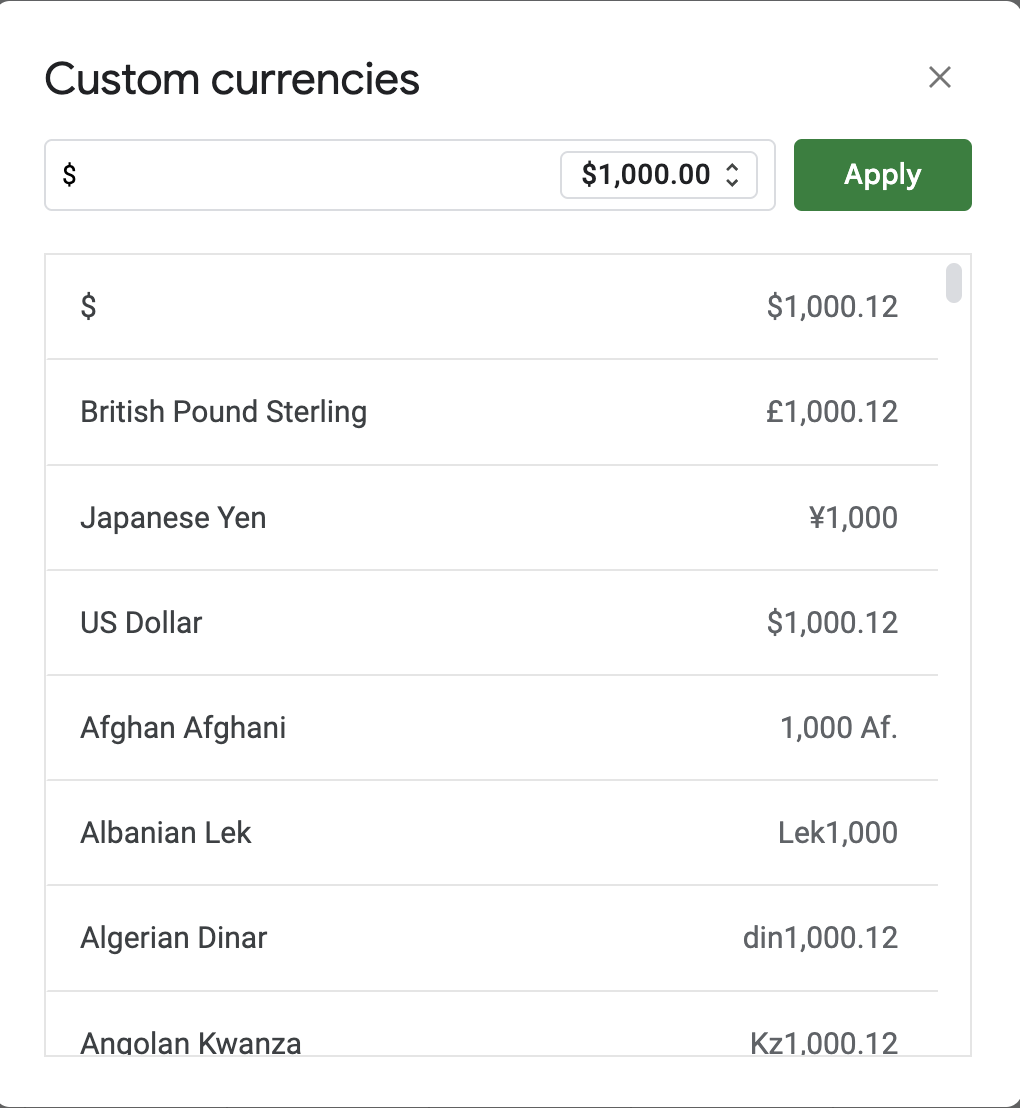Select the Albanian Lek currency
Image resolution: width=1020 pixels, height=1108 pixels.
(492, 832)
